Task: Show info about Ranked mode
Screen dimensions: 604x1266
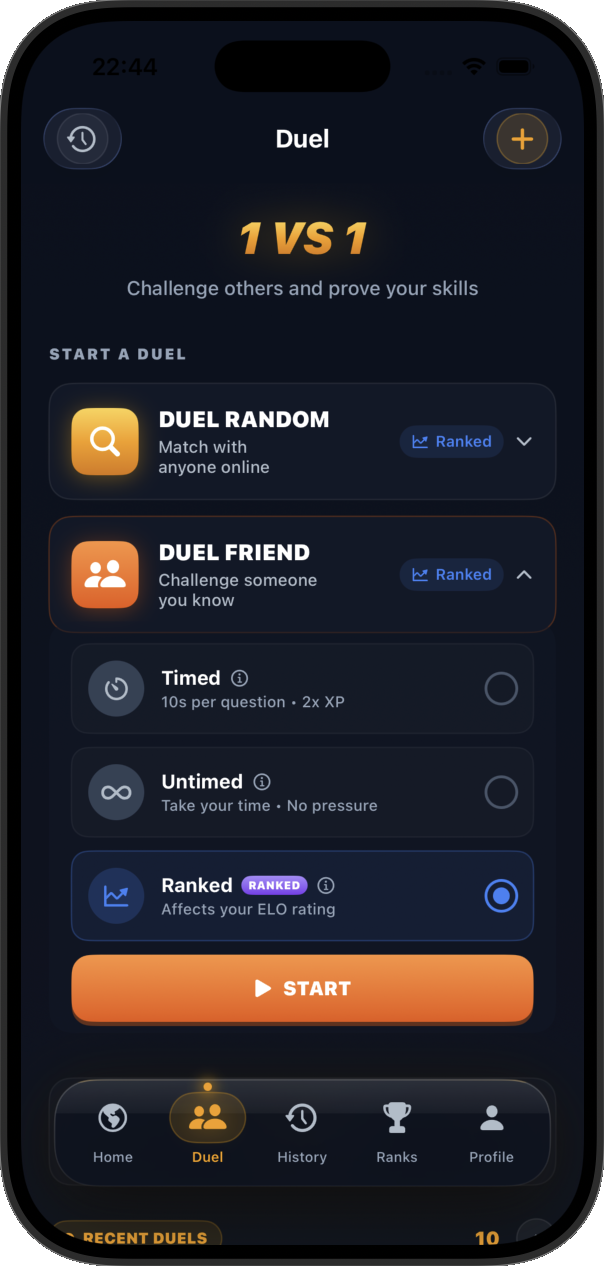Action: (326, 886)
